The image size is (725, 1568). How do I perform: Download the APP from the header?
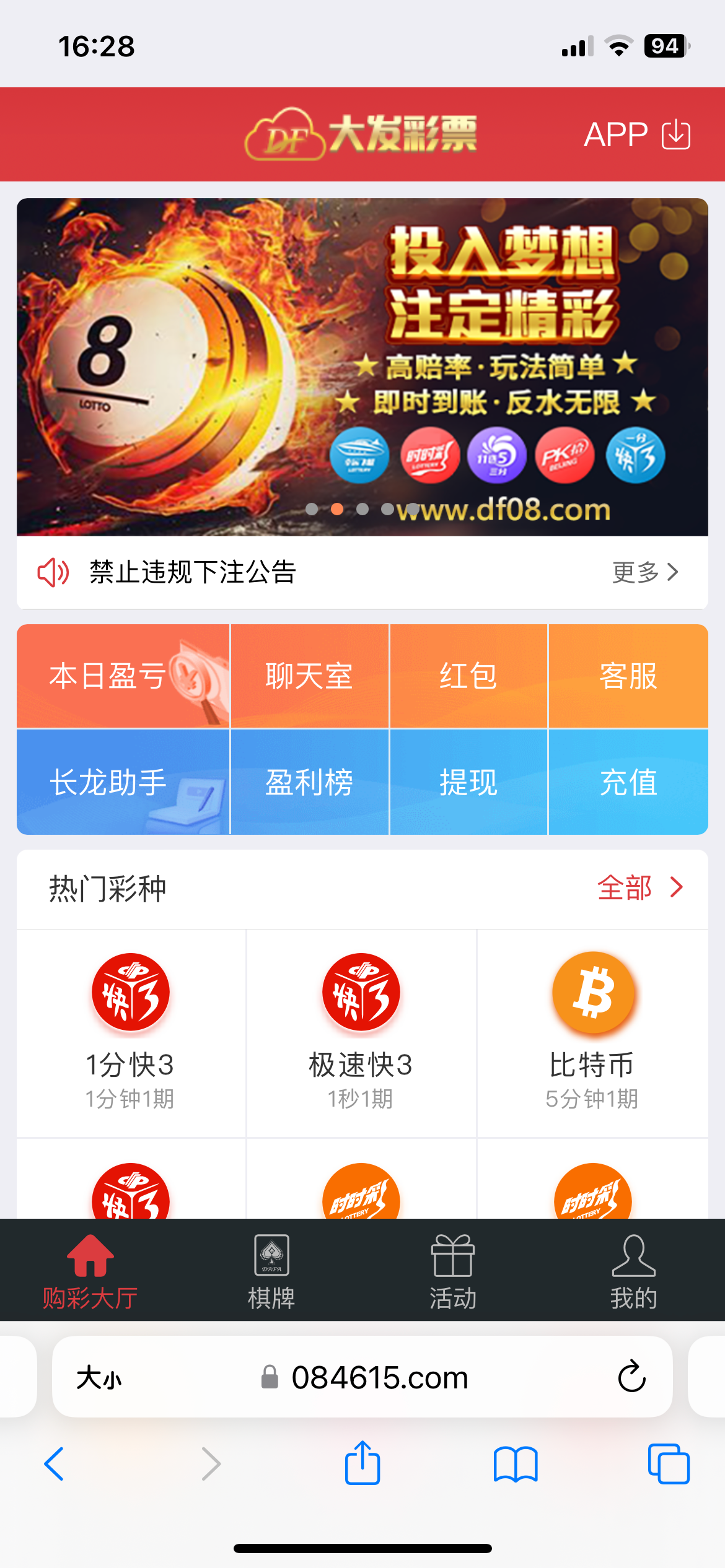[637, 134]
